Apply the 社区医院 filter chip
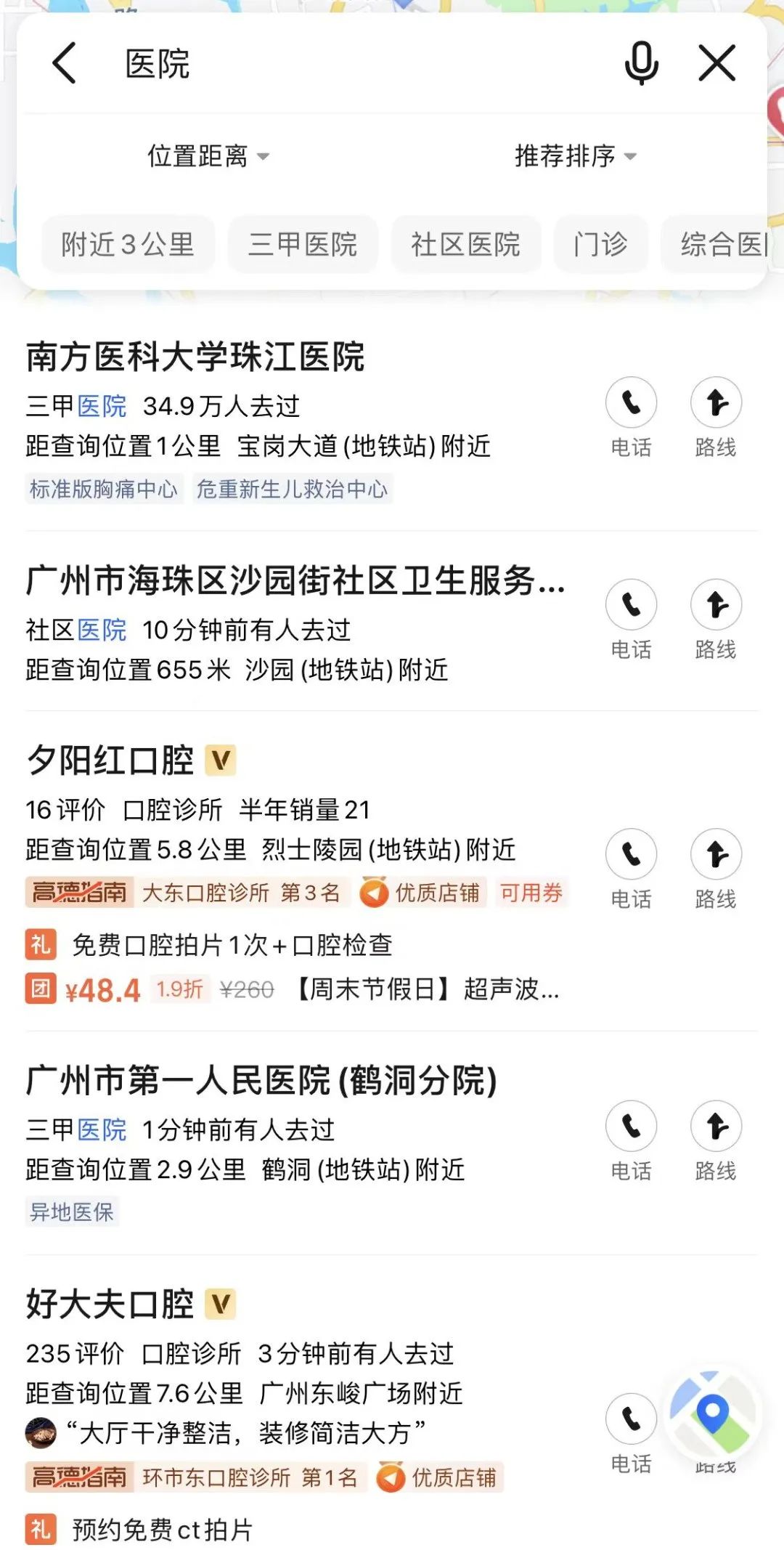Image resolution: width=784 pixels, height=1550 pixels. click(x=465, y=244)
